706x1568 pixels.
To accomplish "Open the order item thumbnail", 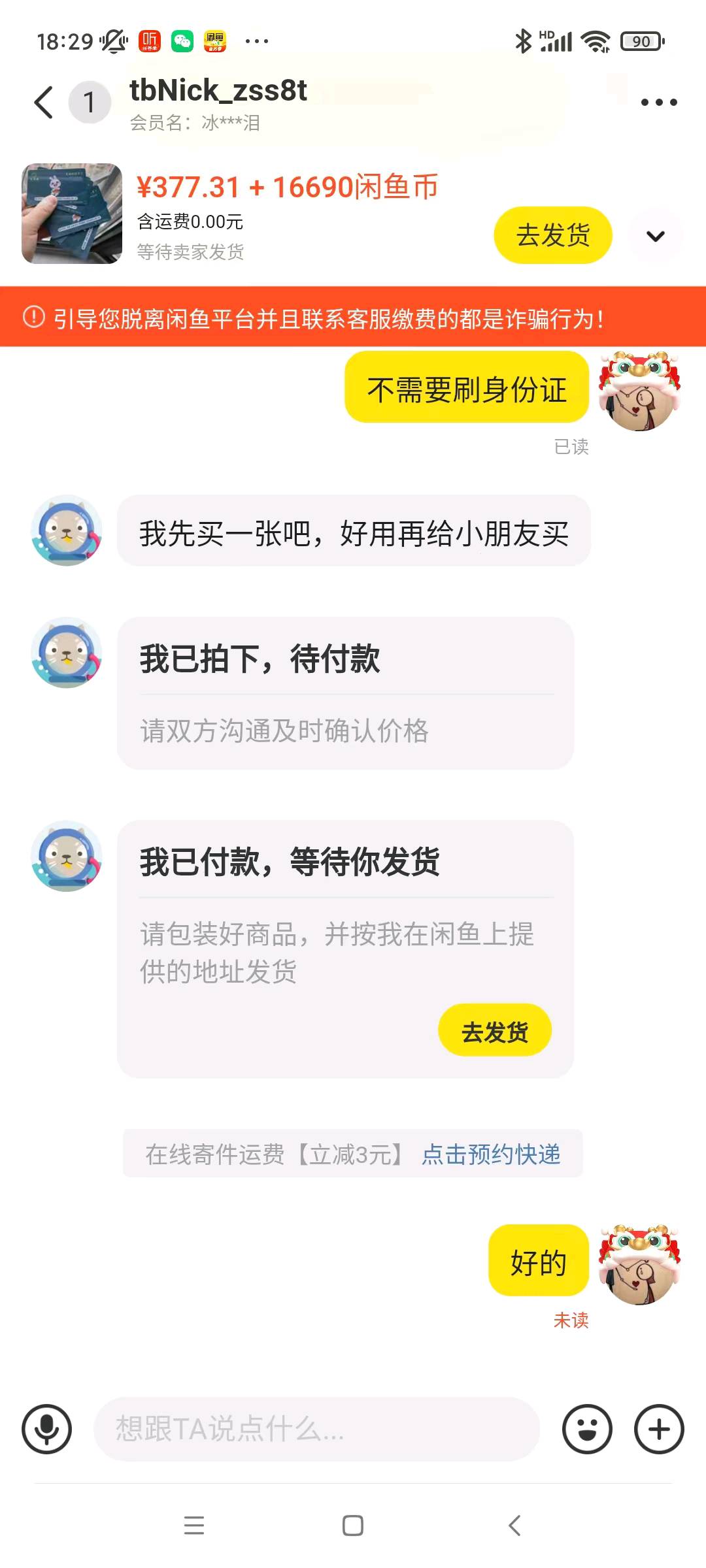I will tap(72, 214).
